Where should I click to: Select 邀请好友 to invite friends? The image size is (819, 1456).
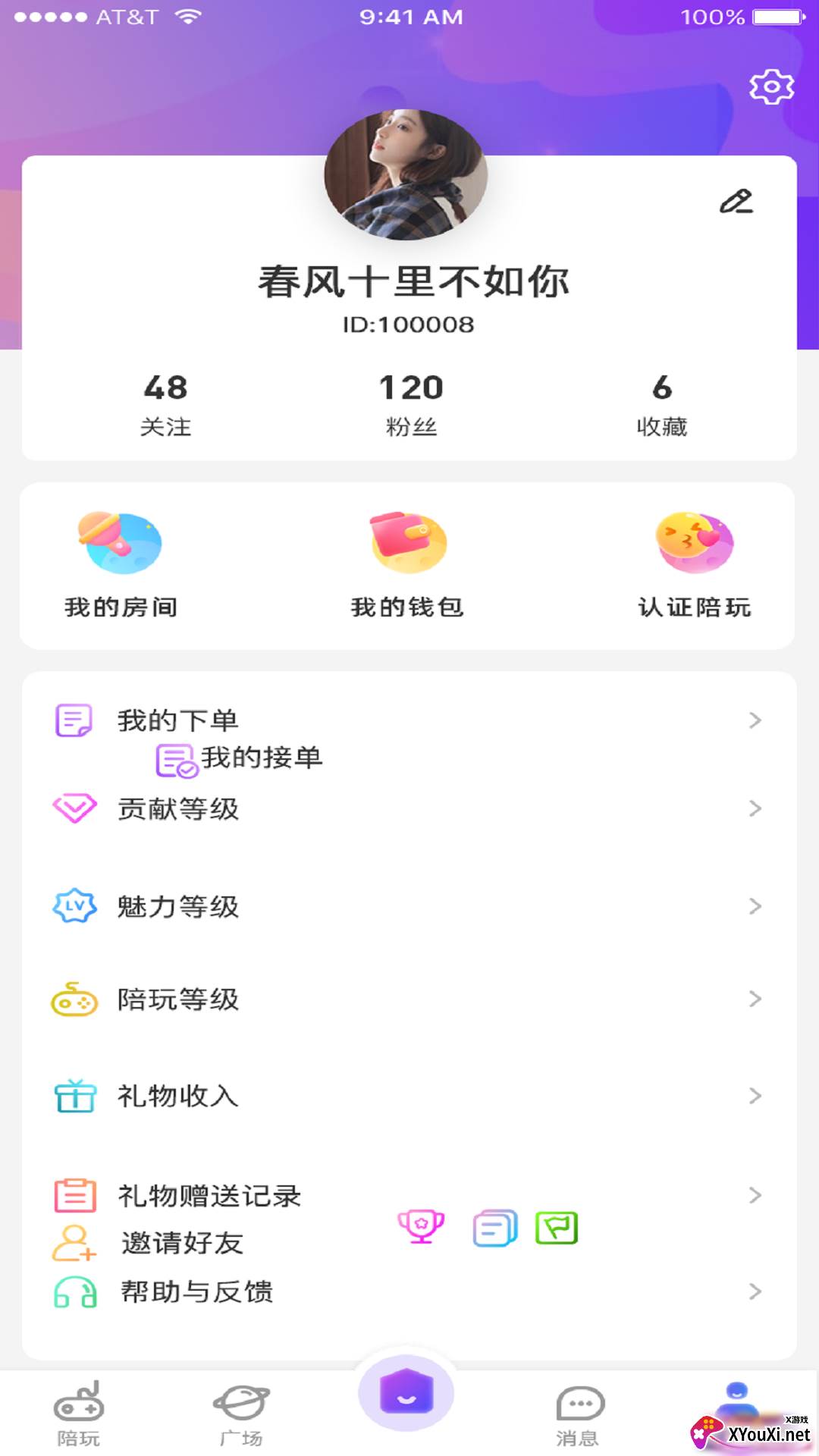[x=182, y=1244]
